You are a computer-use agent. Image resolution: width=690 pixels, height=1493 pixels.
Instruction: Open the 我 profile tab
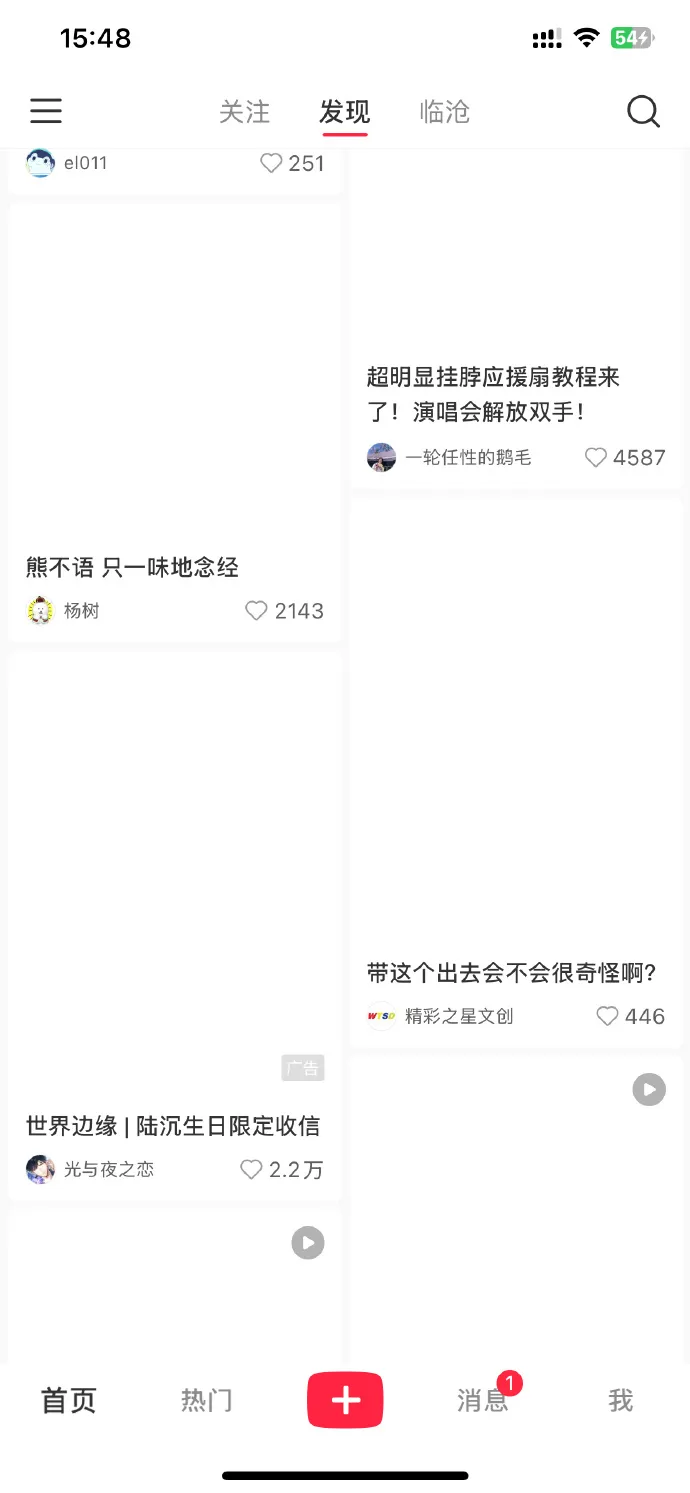621,1400
